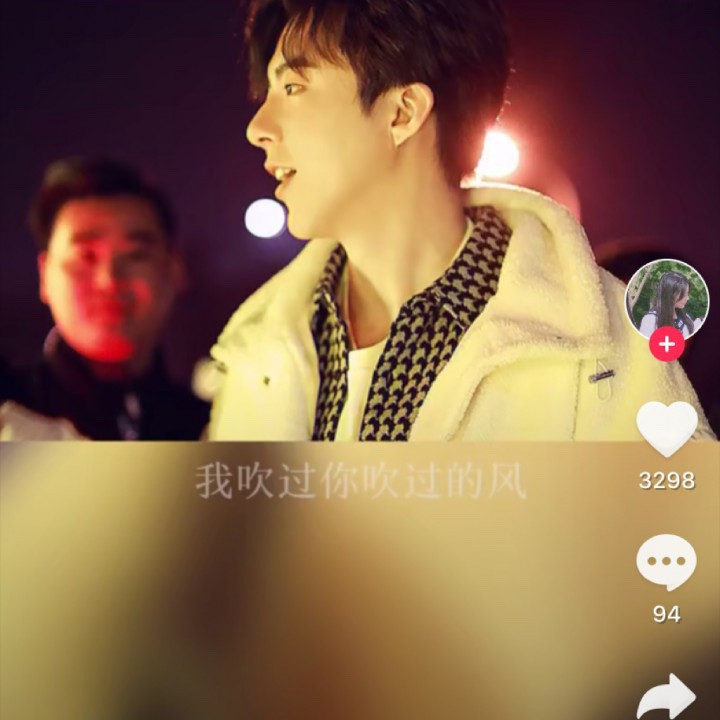The height and width of the screenshot is (720, 720).
Task: Open the video creator's profile avatar
Action: [666, 298]
